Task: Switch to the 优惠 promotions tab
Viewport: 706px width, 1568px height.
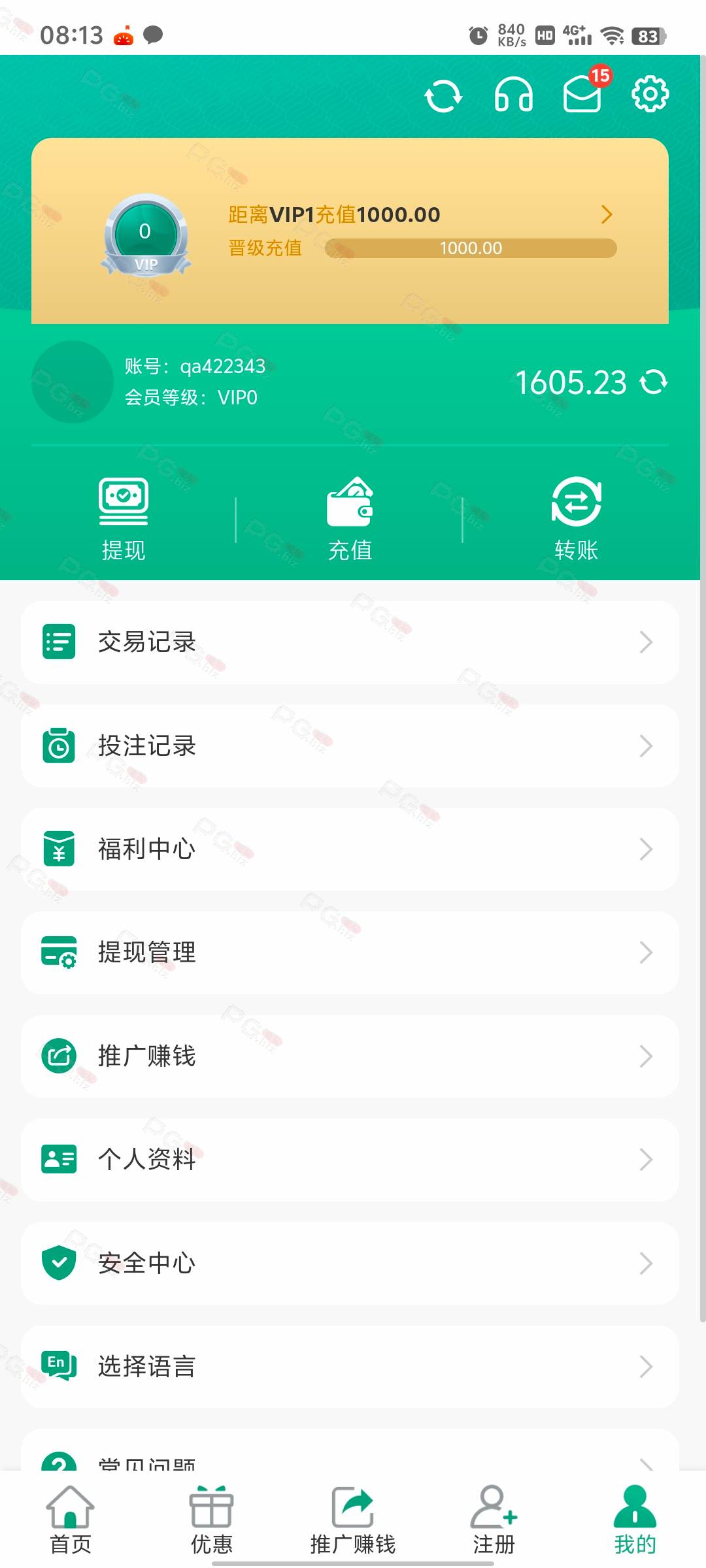Action: click(x=211, y=1520)
